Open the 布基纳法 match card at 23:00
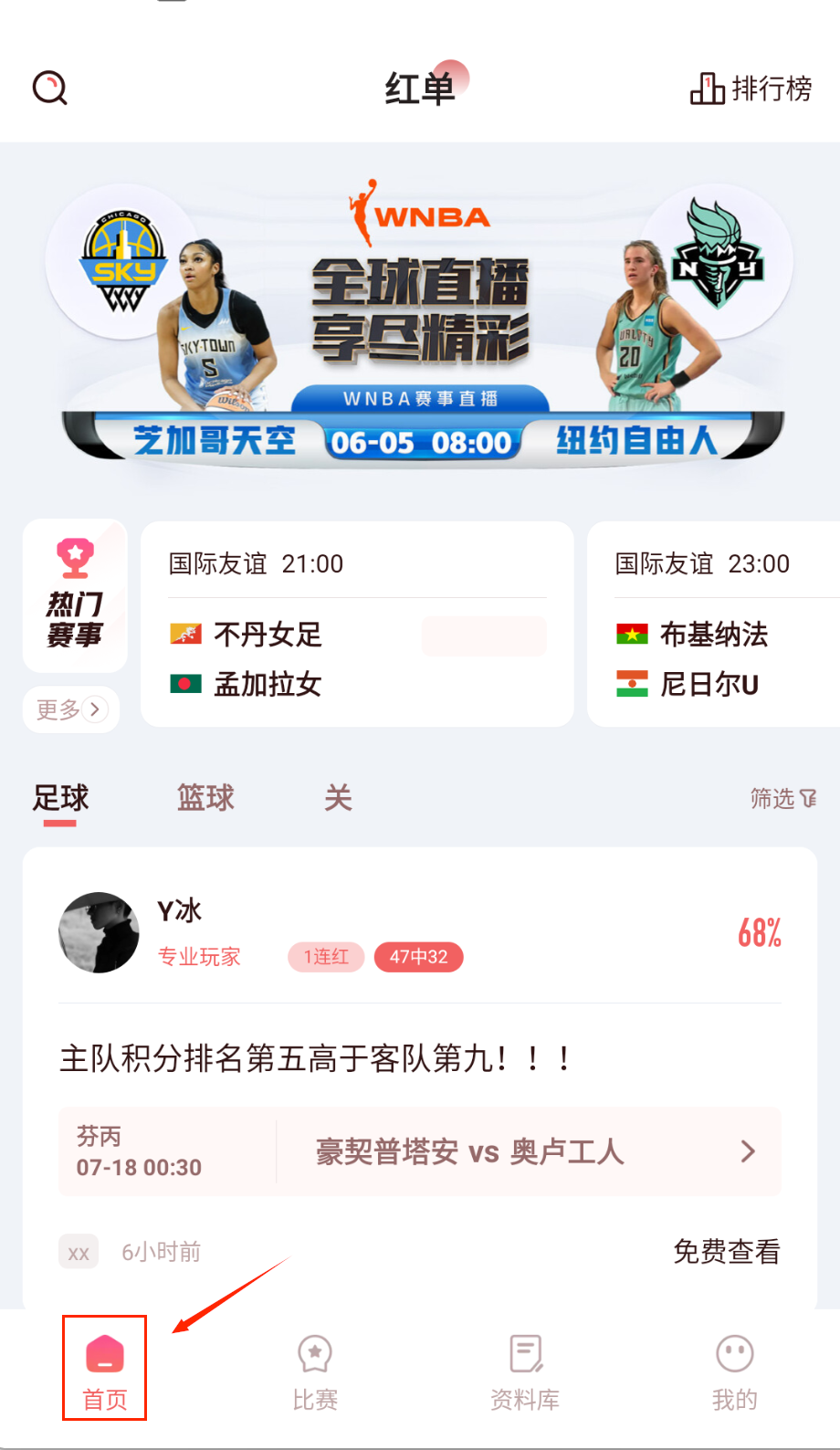The image size is (840, 1450). pyautogui.click(x=714, y=624)
